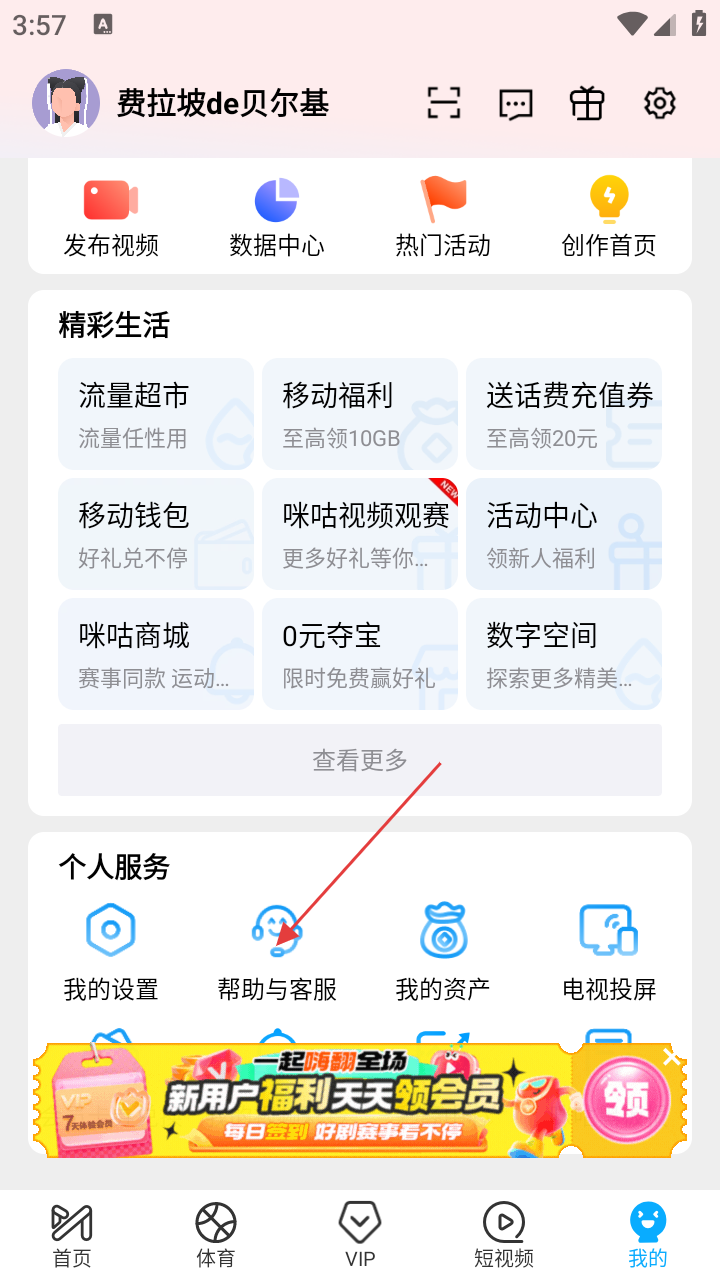Open the 咪咕商城 card
720x1280 pixels.
(156, 653)
